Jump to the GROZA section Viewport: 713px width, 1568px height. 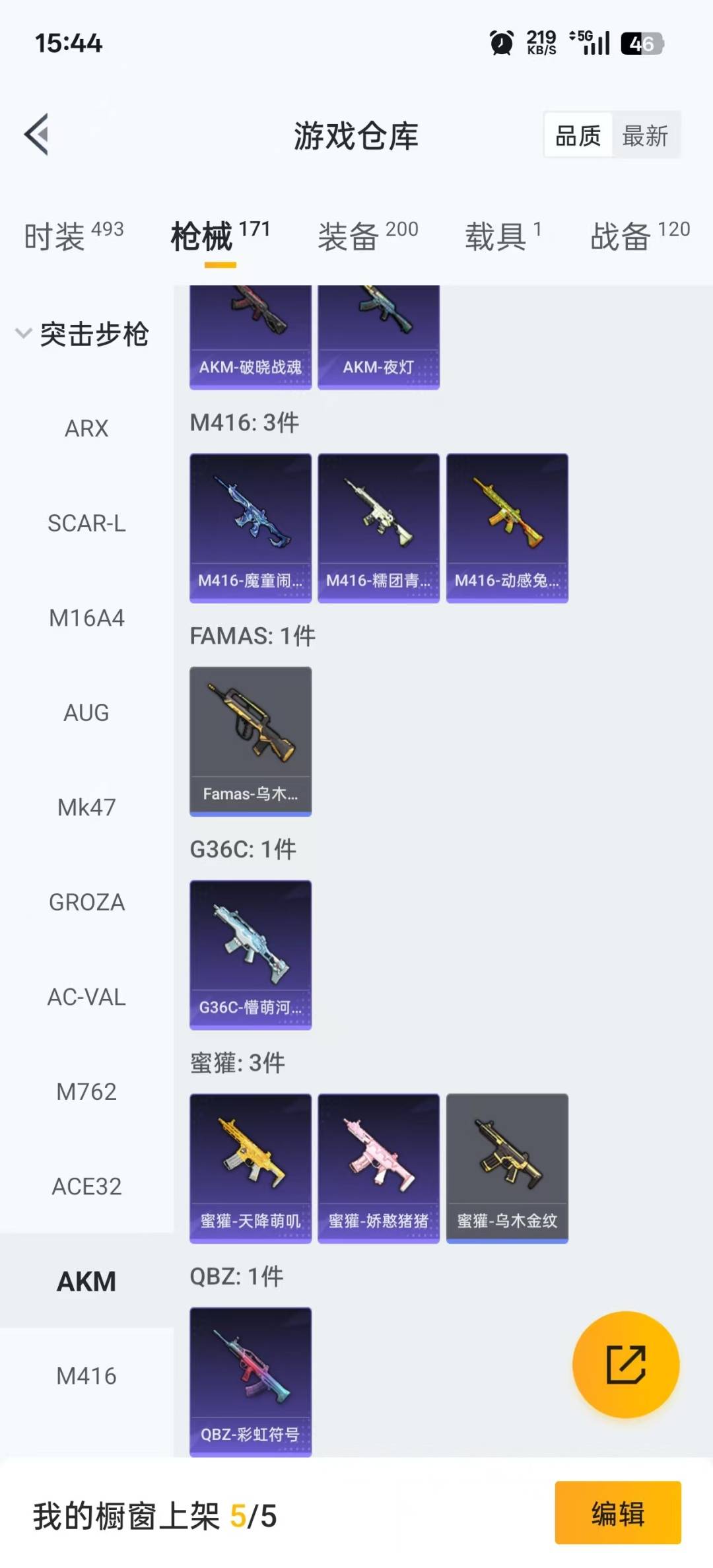(x=86, y=903)
